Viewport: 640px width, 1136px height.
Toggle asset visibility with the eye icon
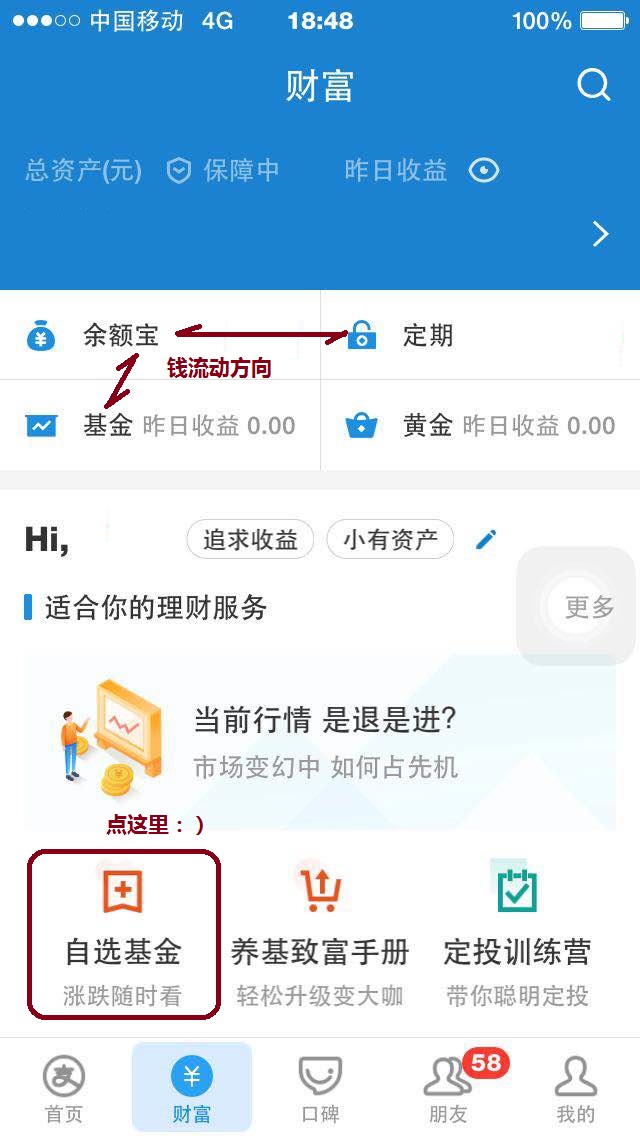point(484,170)
